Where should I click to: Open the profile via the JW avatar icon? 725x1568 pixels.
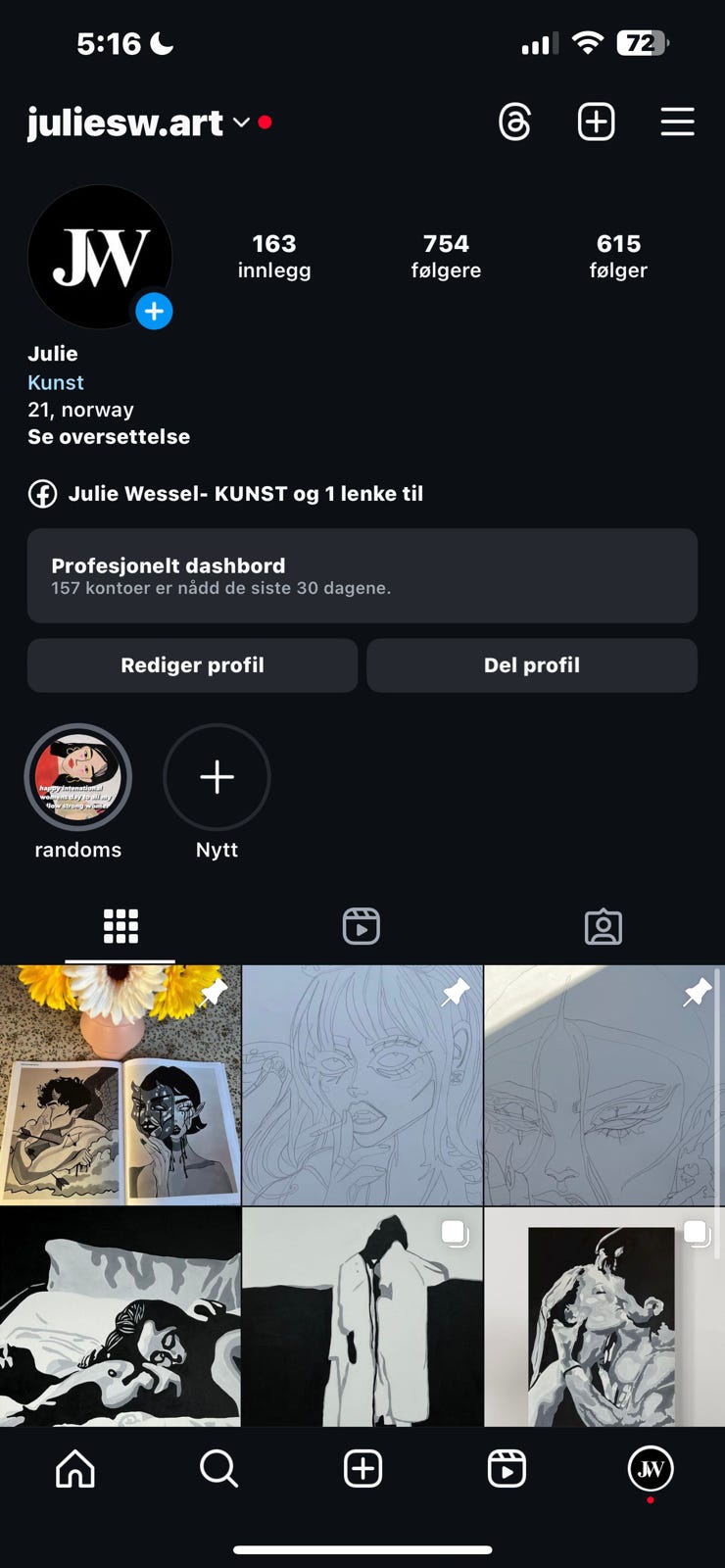coord(650,1468)
